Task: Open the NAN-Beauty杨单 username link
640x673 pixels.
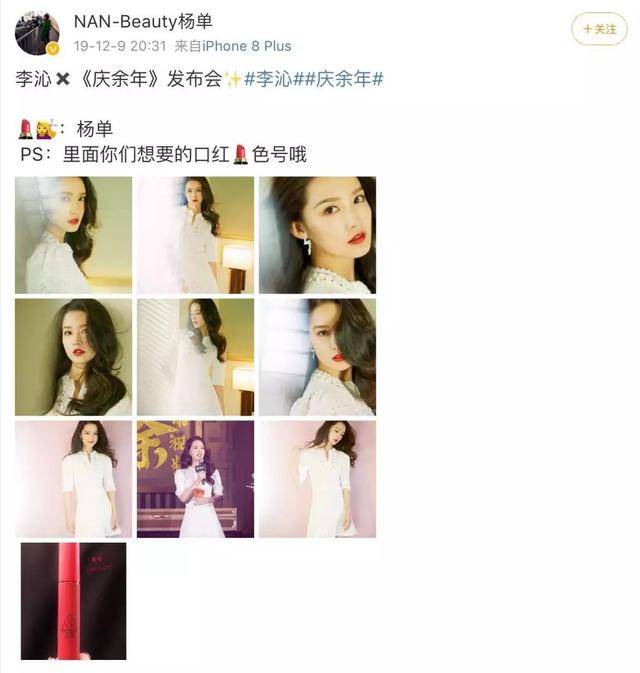Action: 143,22
